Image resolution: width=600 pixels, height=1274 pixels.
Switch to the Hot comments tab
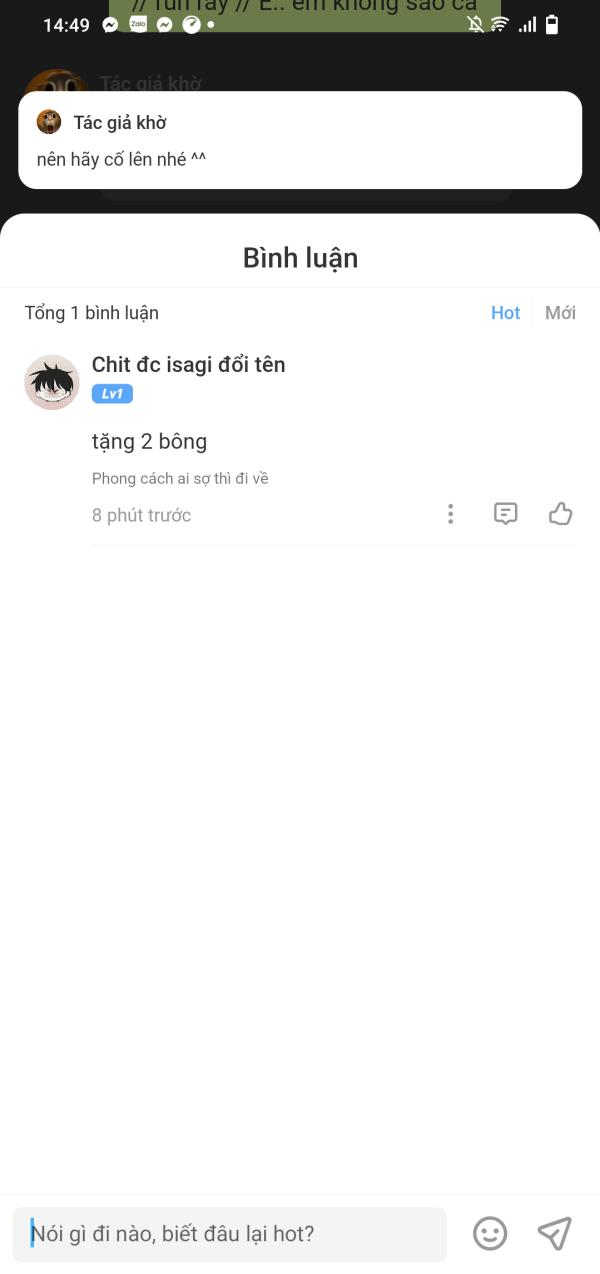[x=505, y=313]
